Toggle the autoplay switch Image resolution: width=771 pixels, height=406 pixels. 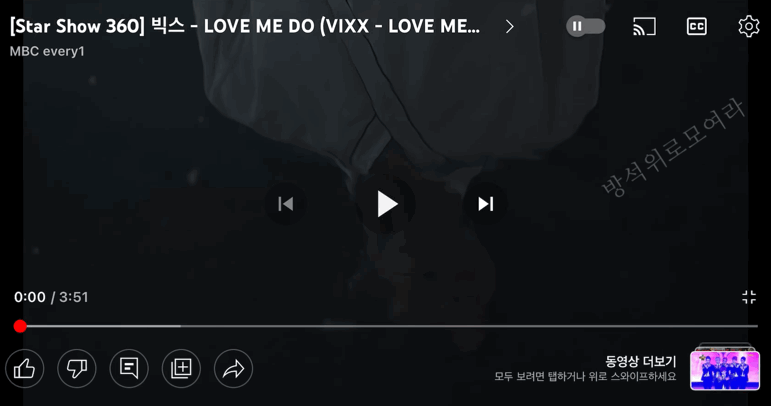click(x=585, y=26)
